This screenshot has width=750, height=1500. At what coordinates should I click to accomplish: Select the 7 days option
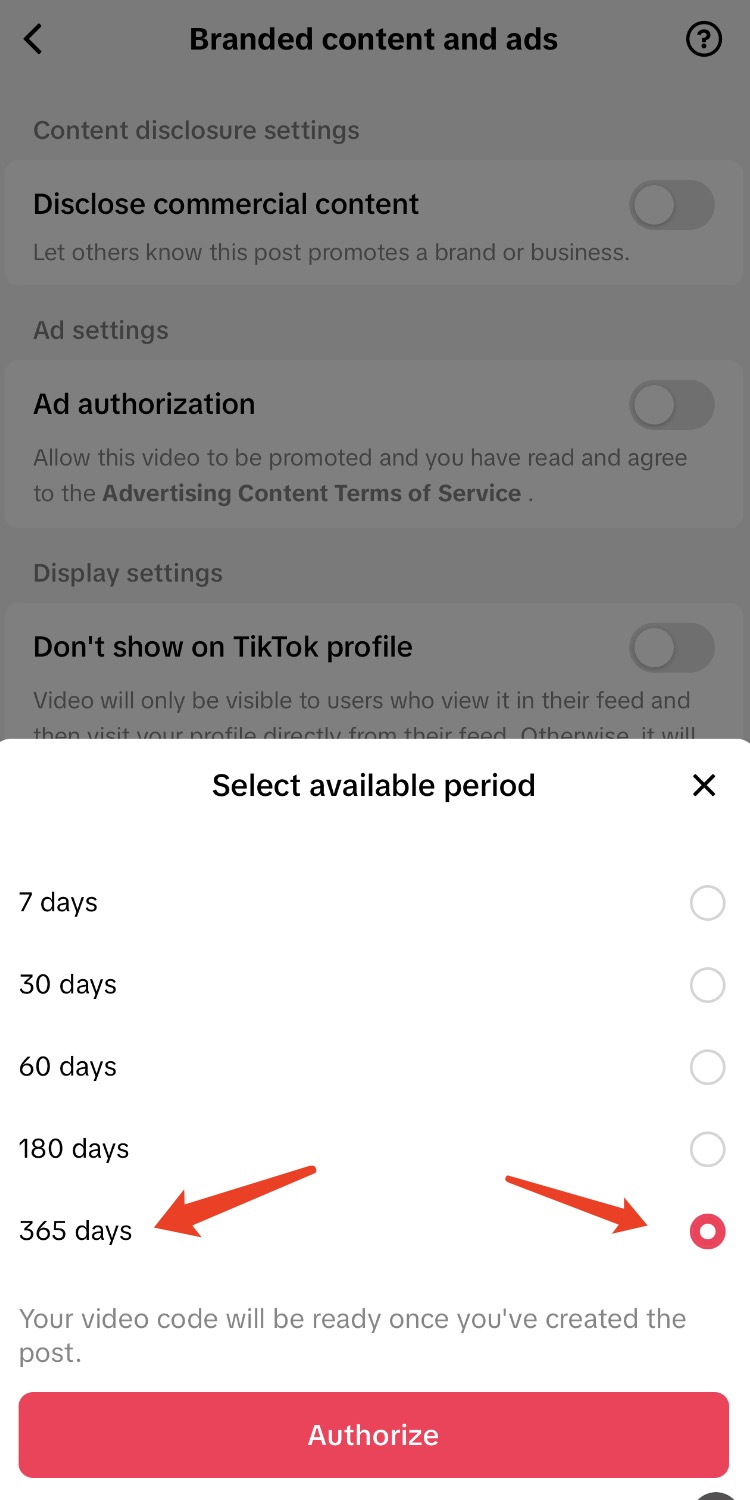pos(707,903)
